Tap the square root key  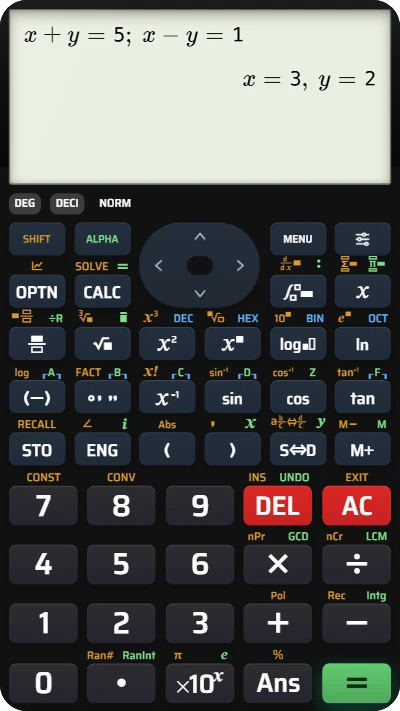pos(102,344)
